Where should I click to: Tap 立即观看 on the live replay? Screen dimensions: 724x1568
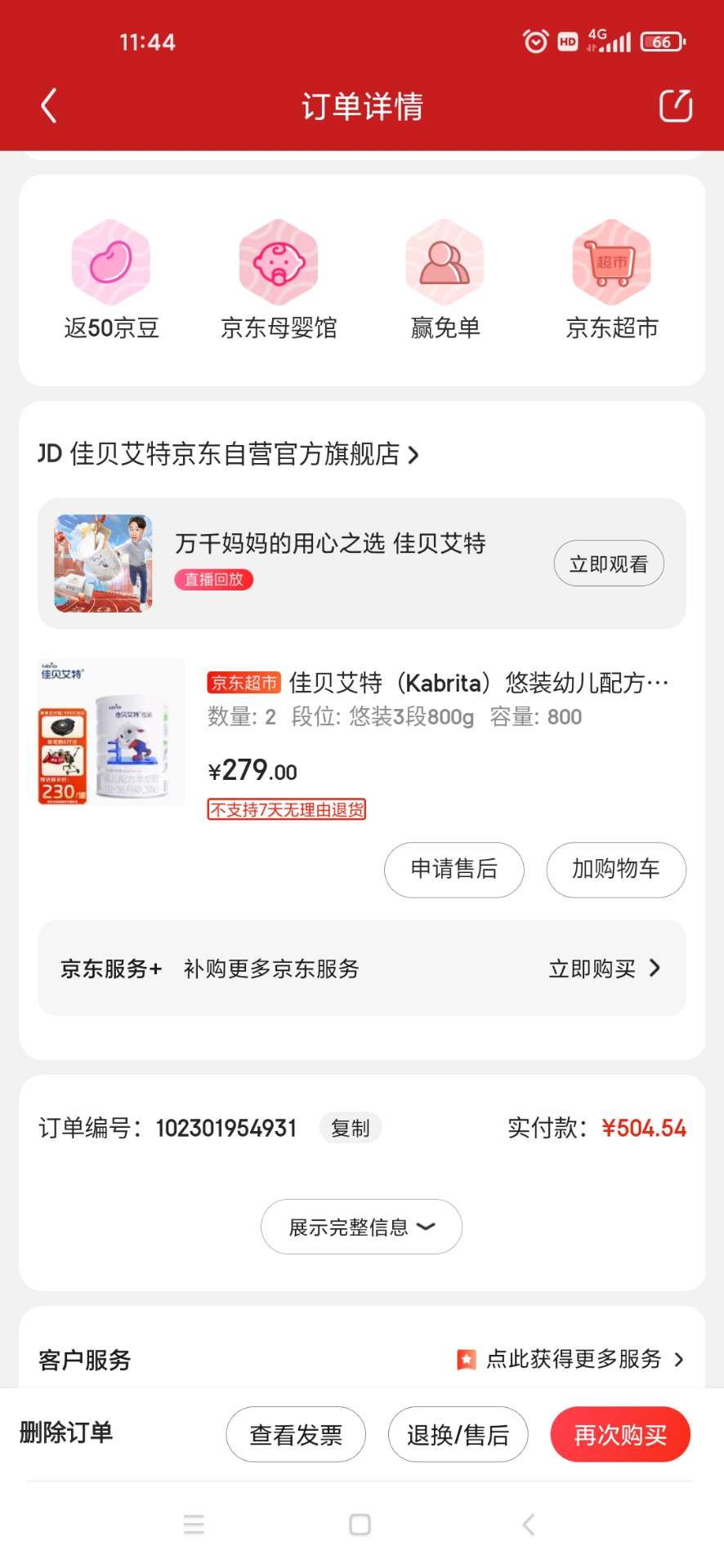pos(608,563)
